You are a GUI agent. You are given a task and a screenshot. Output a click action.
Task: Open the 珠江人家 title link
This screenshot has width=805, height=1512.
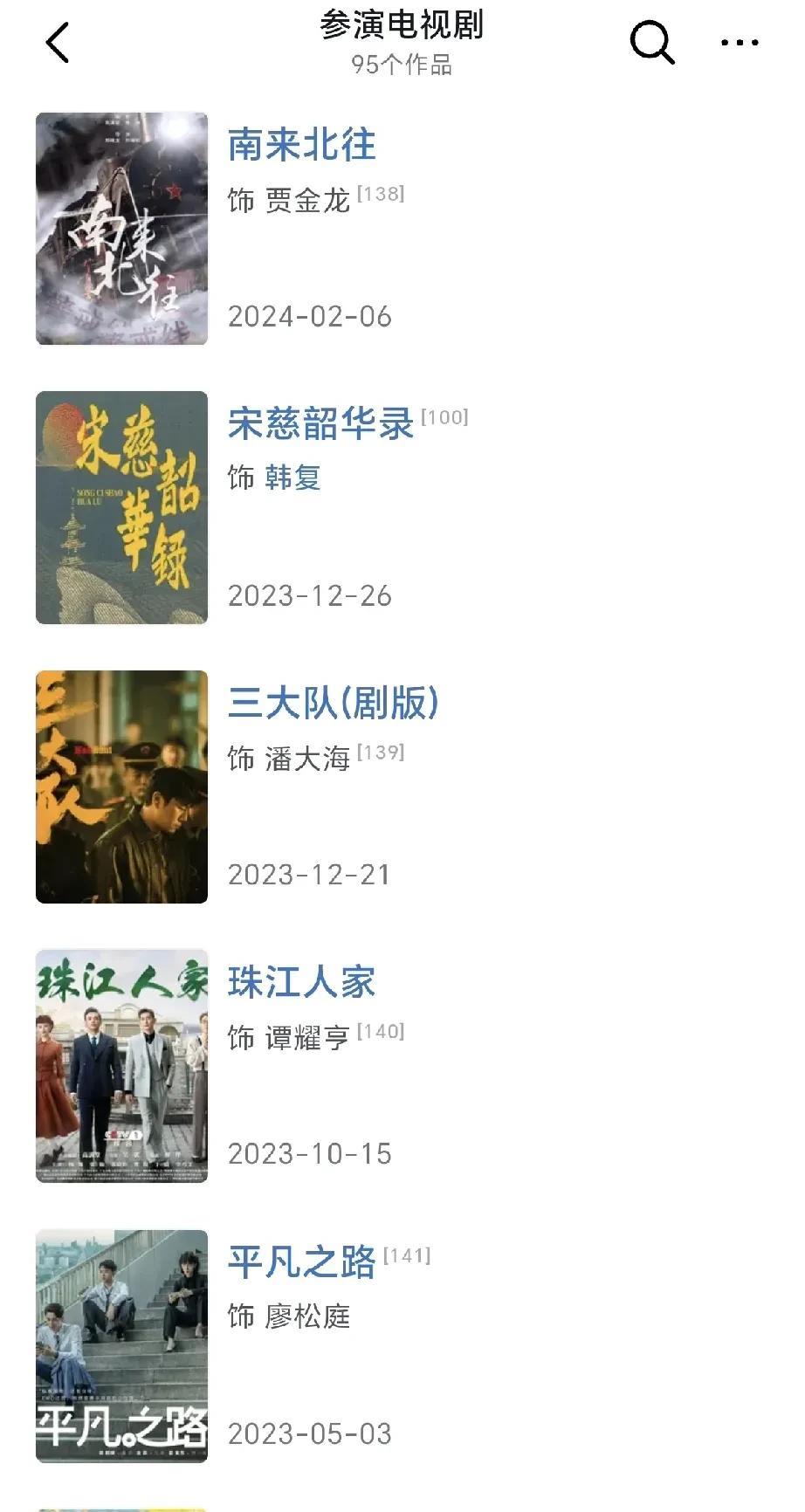(301, 982)
